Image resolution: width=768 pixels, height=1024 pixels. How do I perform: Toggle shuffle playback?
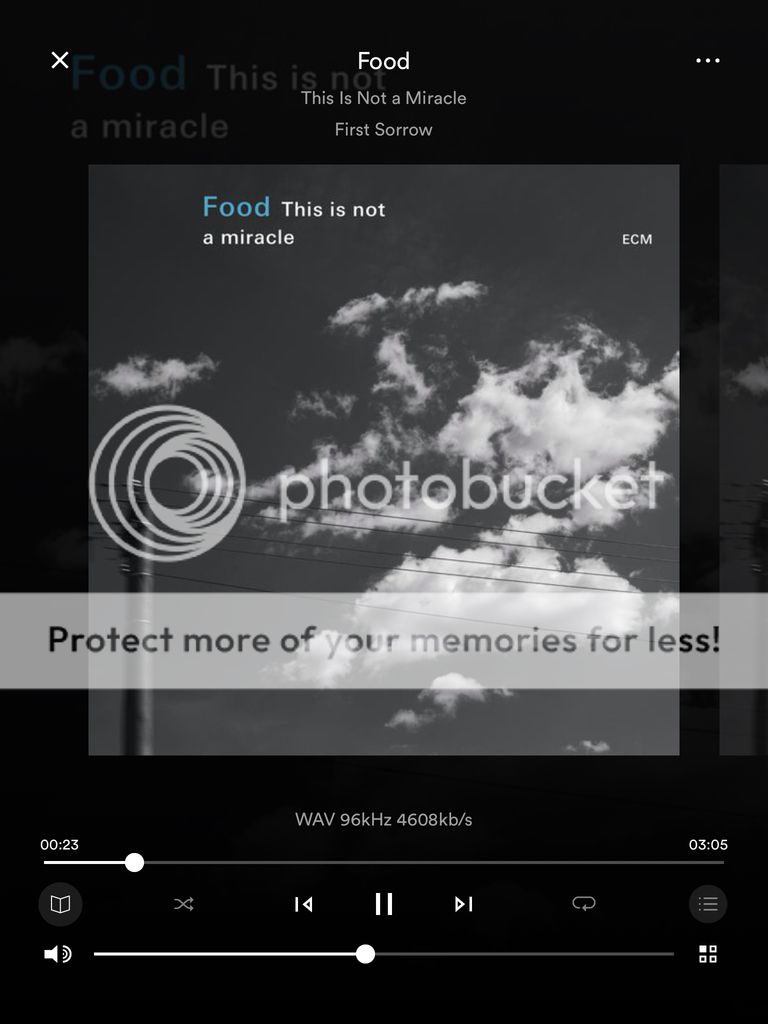pyautogui.click(x=184, y=904)
